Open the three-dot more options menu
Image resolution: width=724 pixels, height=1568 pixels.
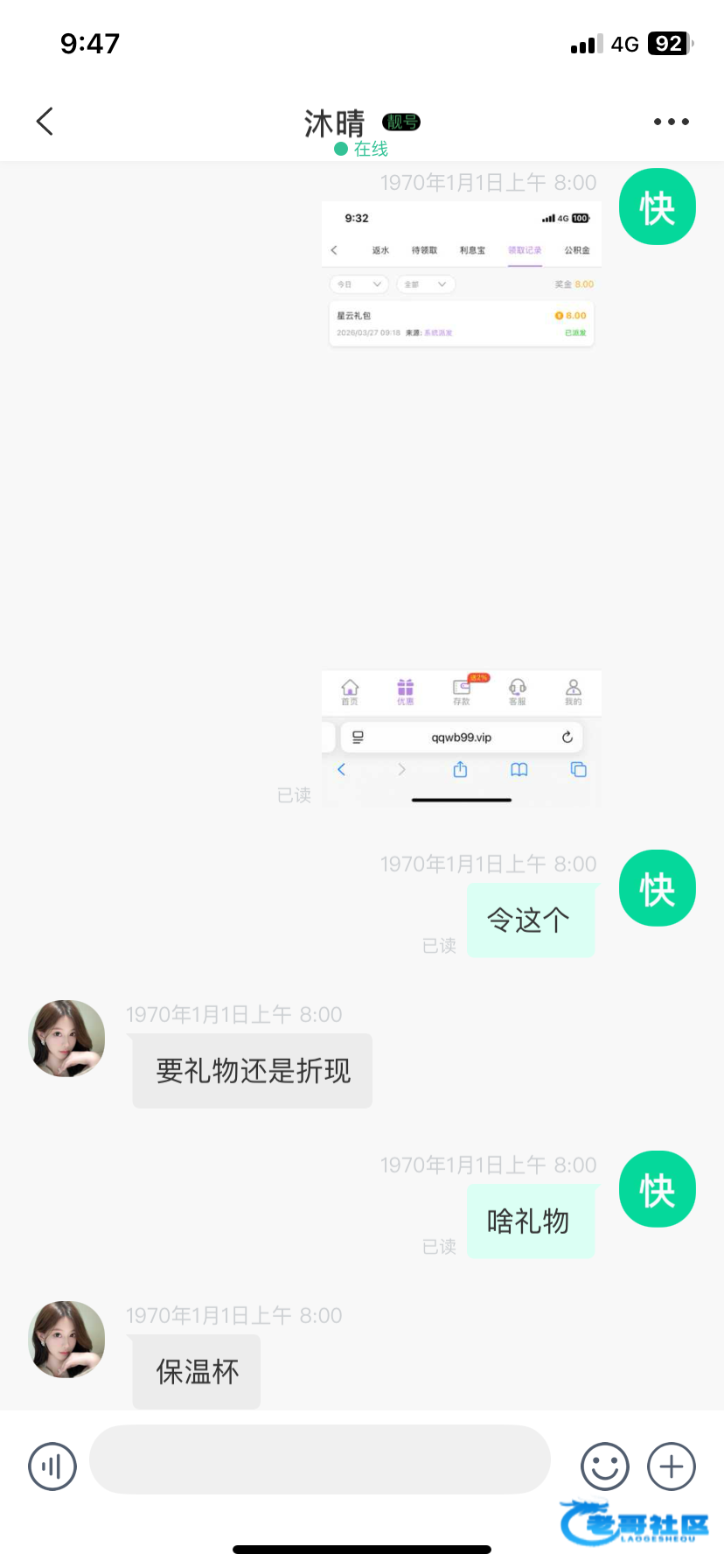coord(671,122)
